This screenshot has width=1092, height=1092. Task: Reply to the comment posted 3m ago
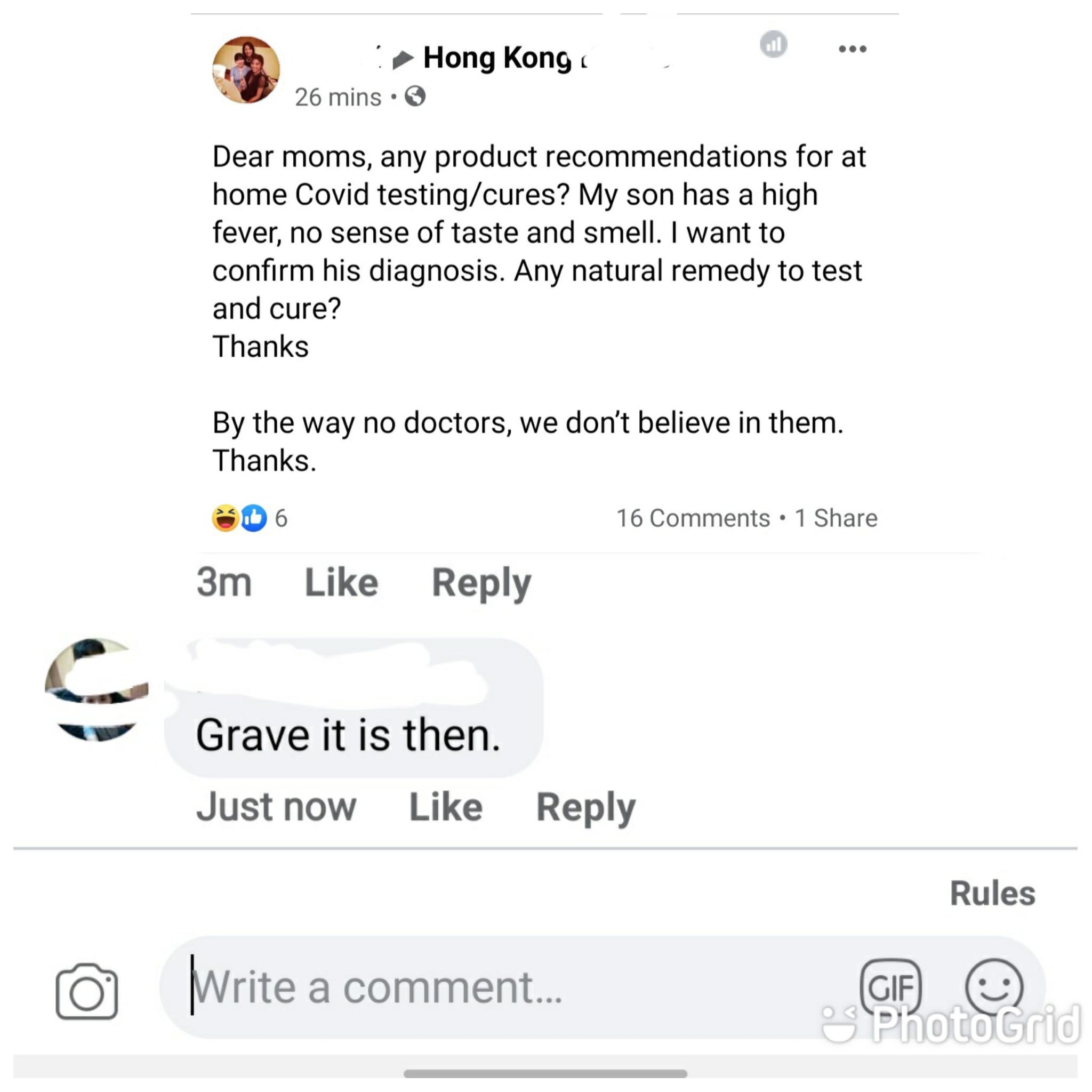click(481, 582)
